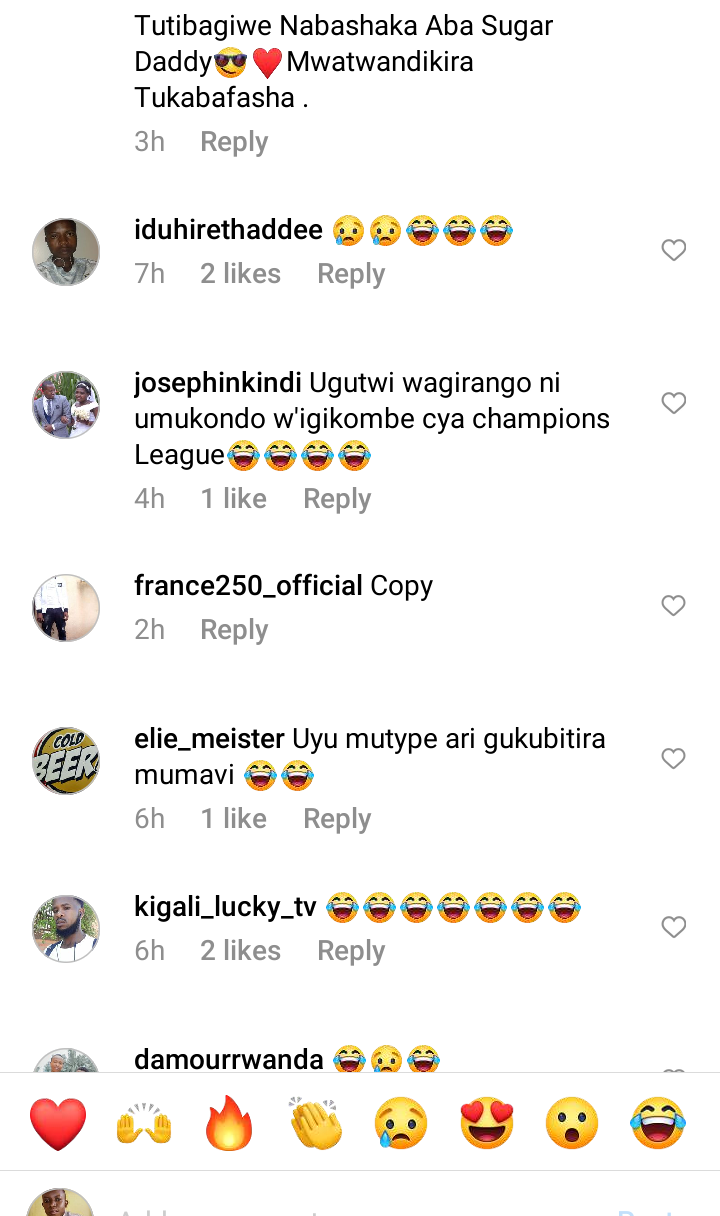Insert the heart-eyes emoji
720x1216 pixels.
tap(487, 1122)
